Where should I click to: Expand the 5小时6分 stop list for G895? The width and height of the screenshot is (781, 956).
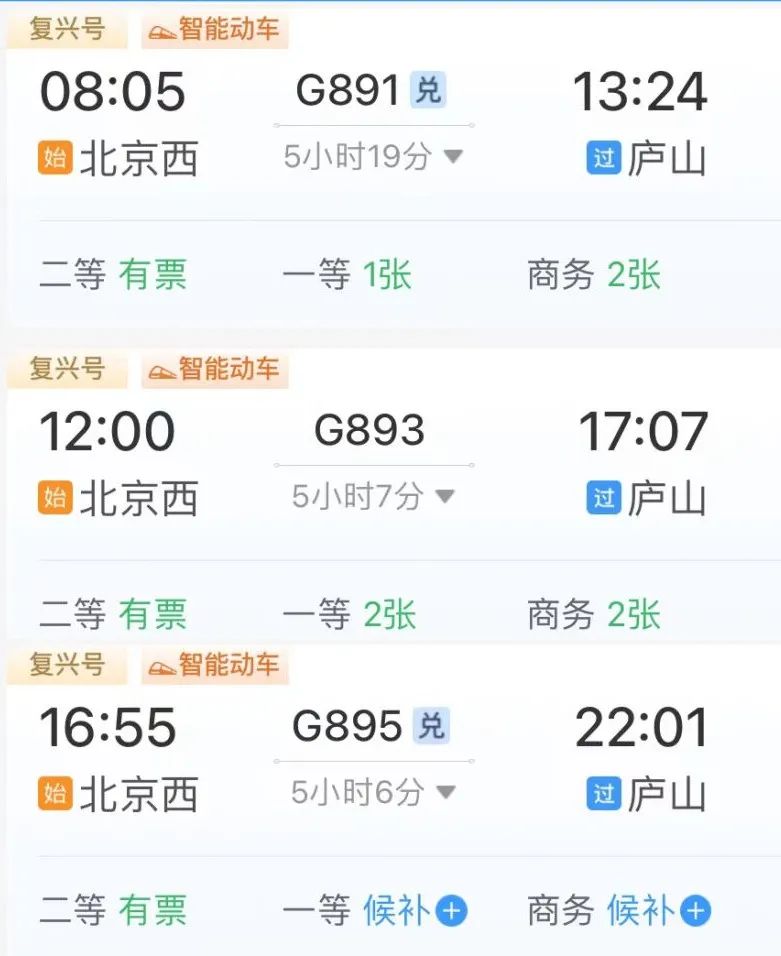372,793
